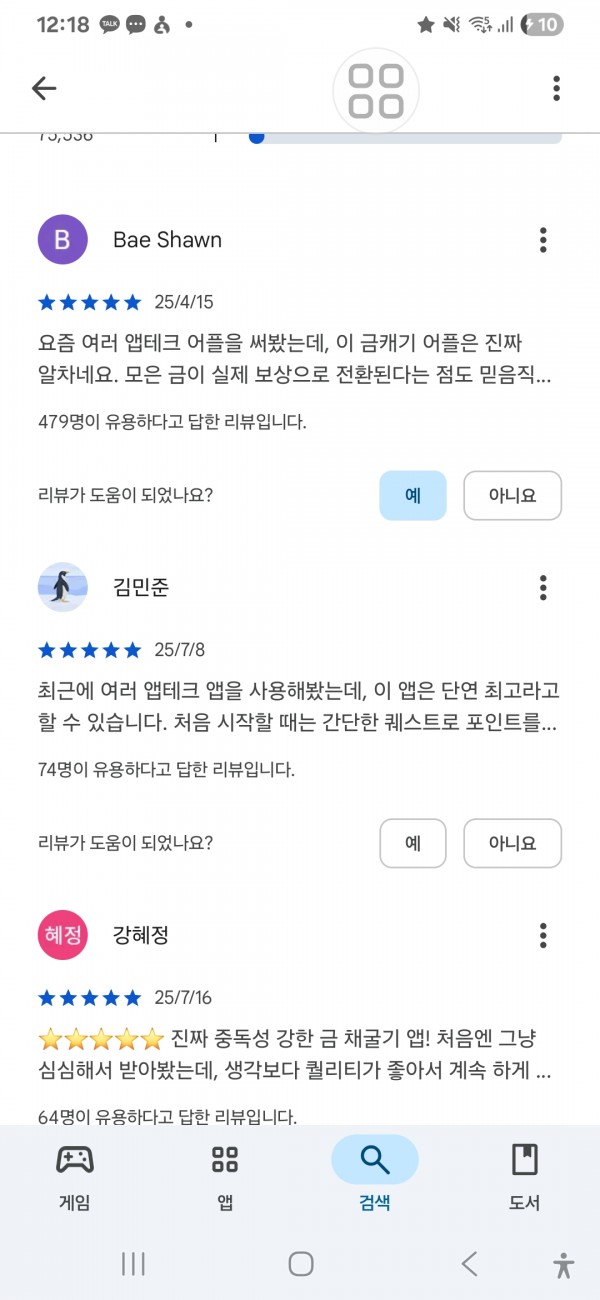Switch to the 앱 tab
The image size is (600, 1300).
(225, 1176)
